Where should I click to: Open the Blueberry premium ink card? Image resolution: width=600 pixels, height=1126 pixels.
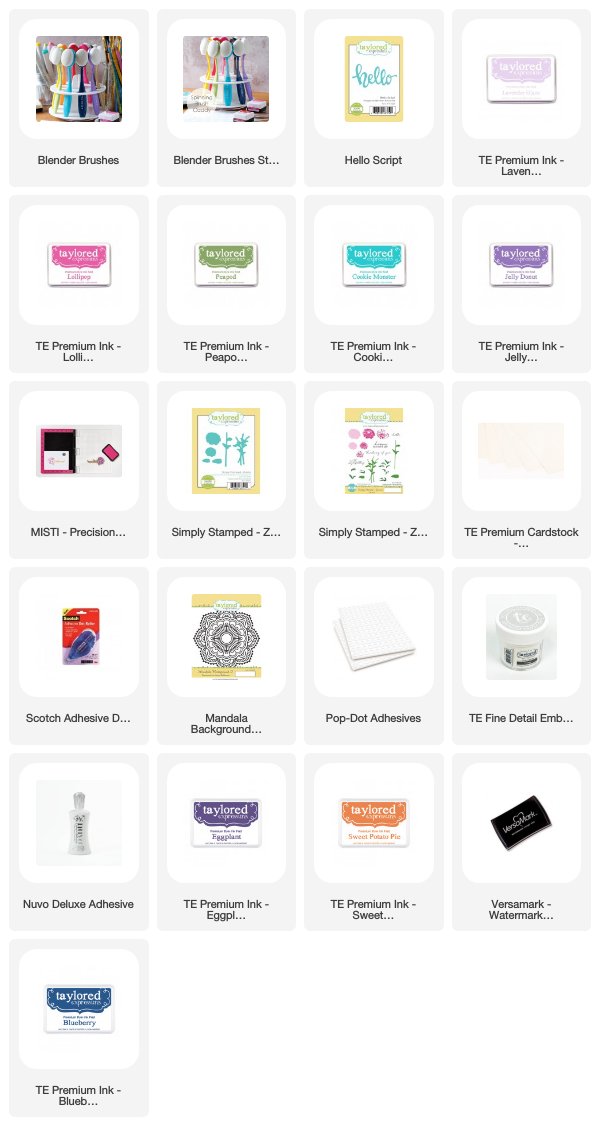click(x=79, y=1028)
